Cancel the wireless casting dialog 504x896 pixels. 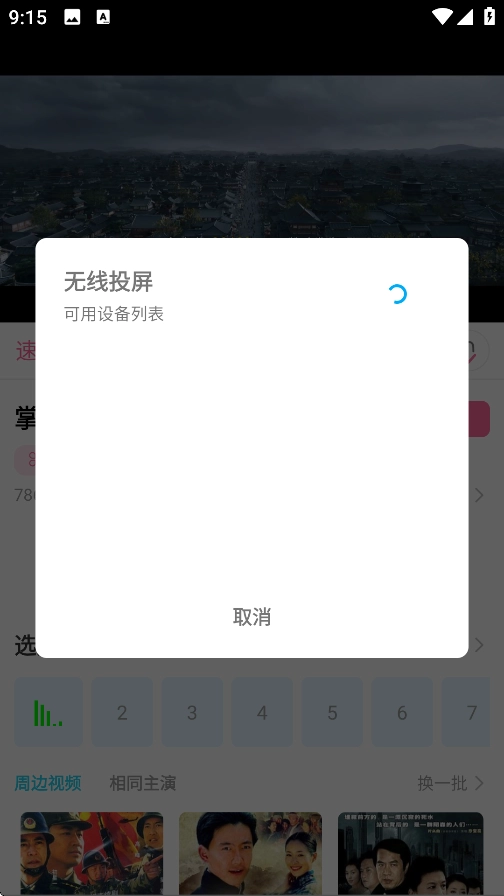[251, 617]
